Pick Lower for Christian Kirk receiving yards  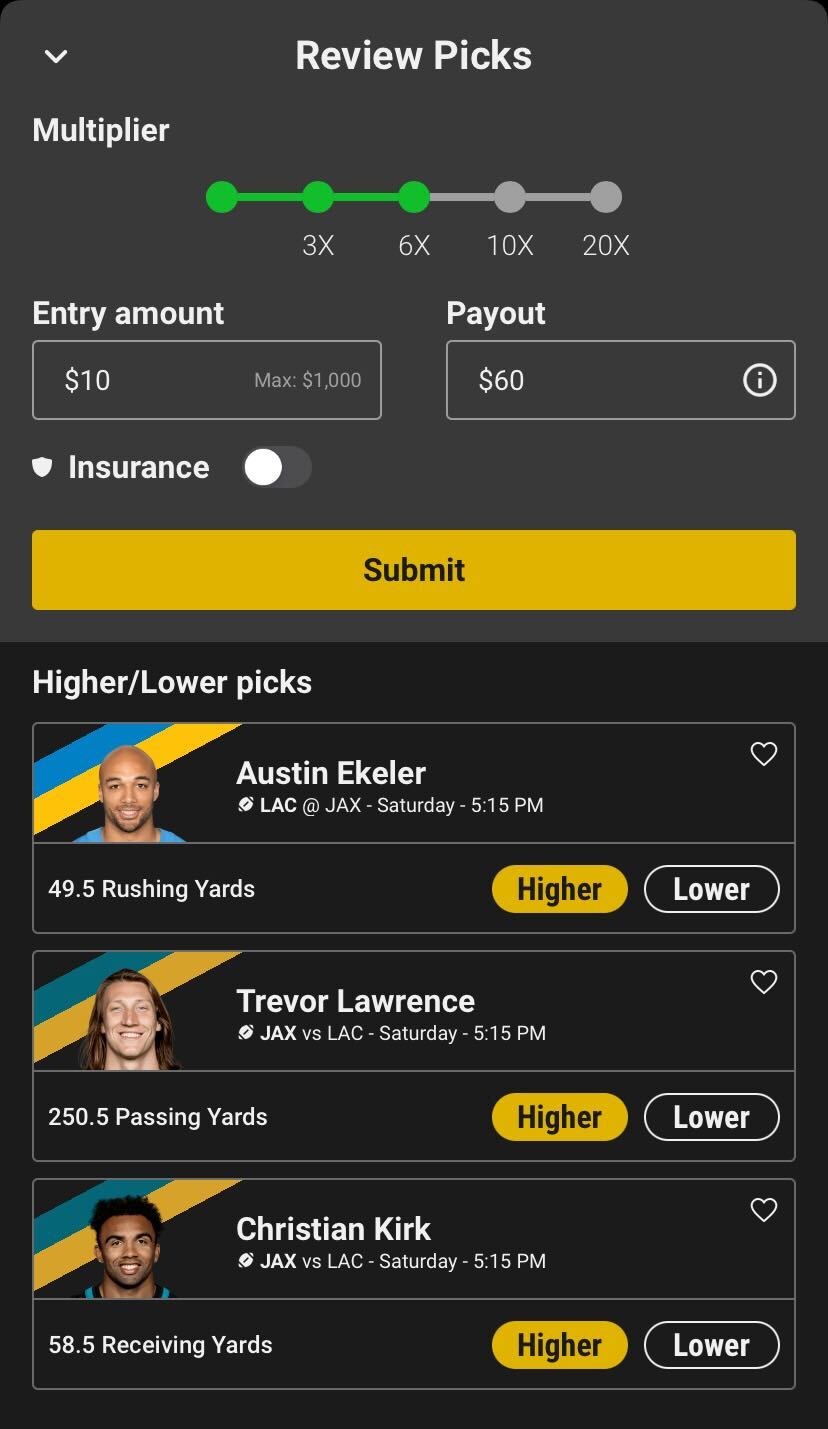click(x=711, y=1345)
